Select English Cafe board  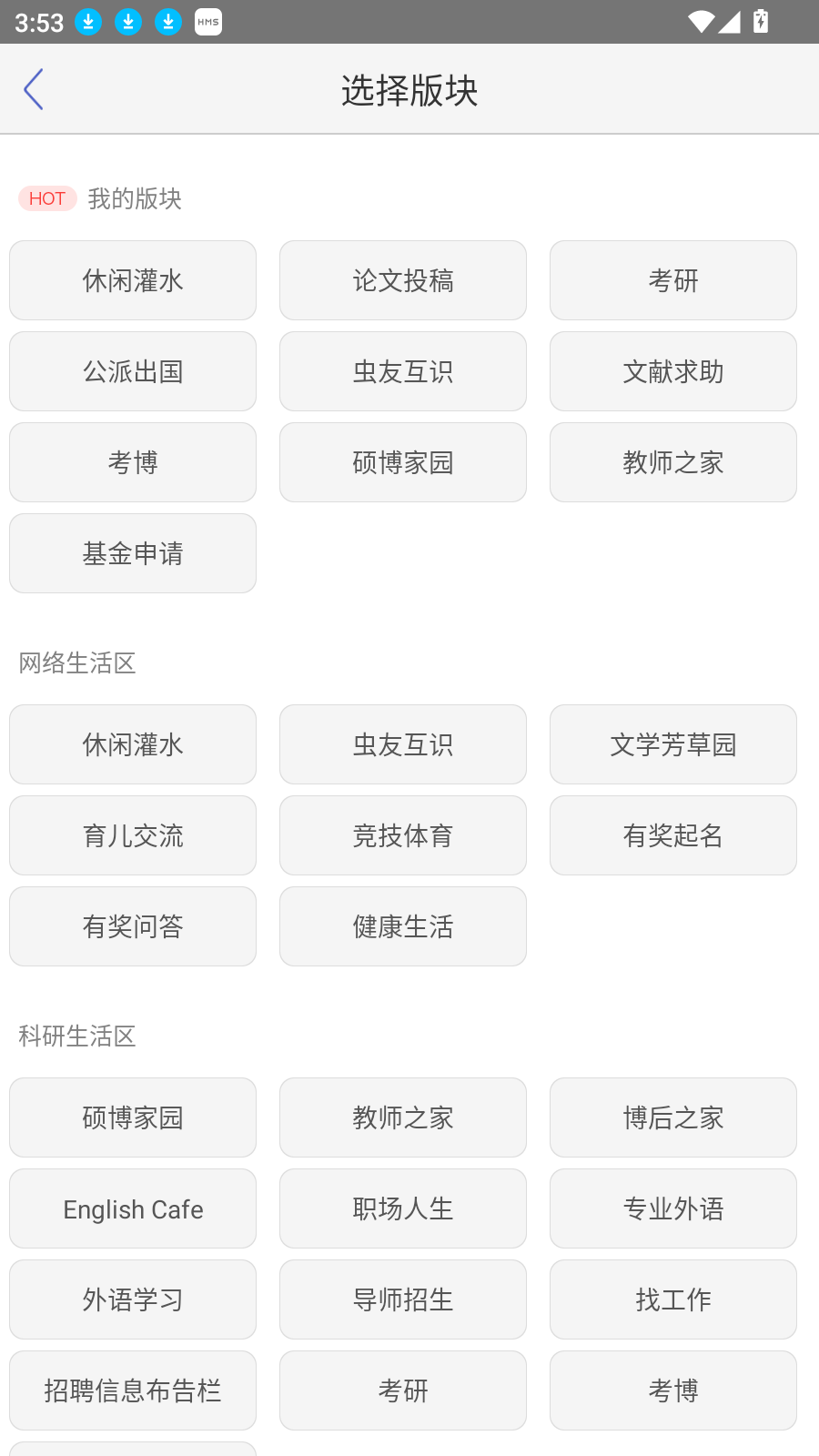point(133,1208)
